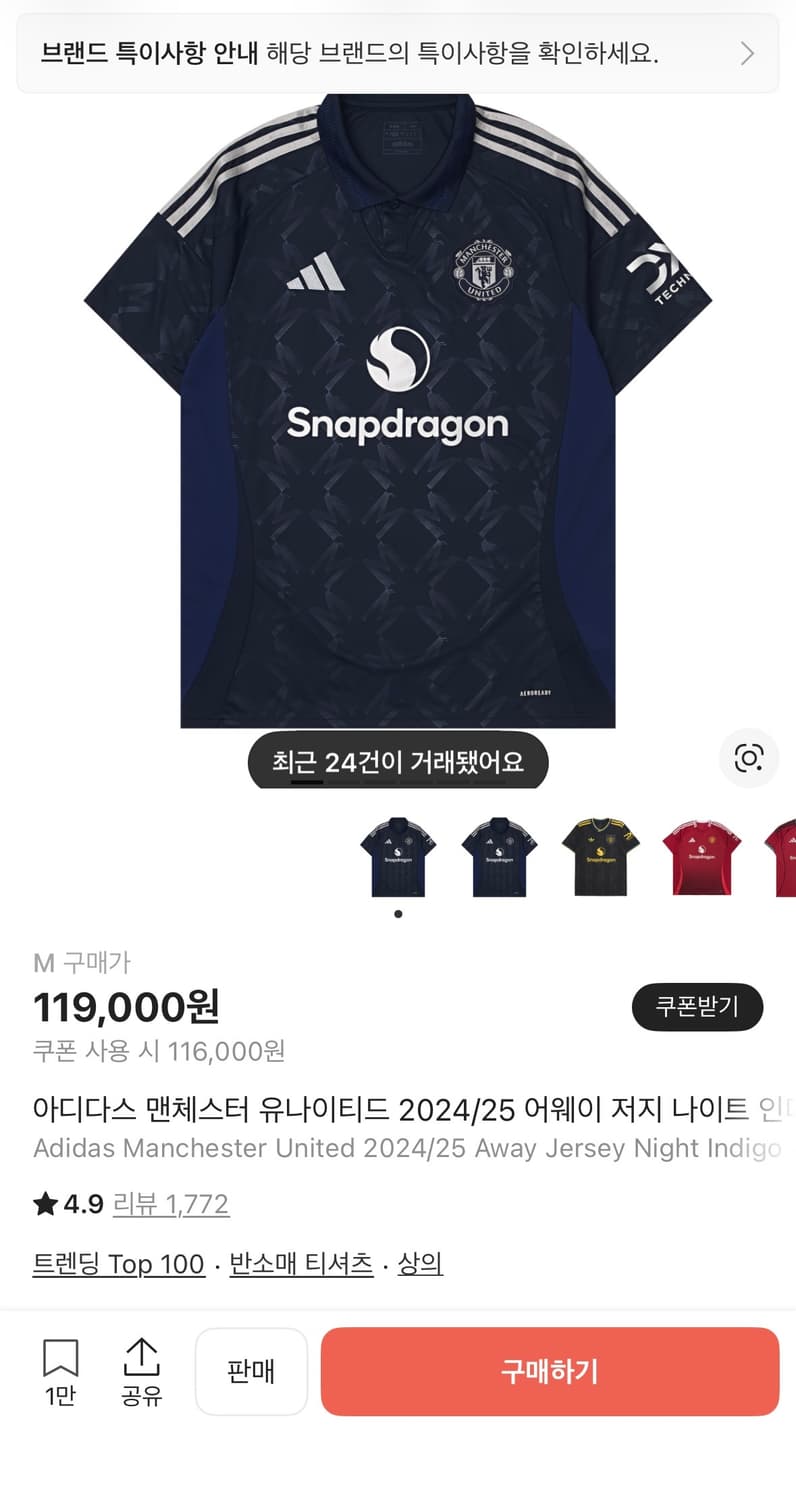Open the 상의 category link
The width and height of the screenshot is (796, 1500).
tap(421, 1263)
